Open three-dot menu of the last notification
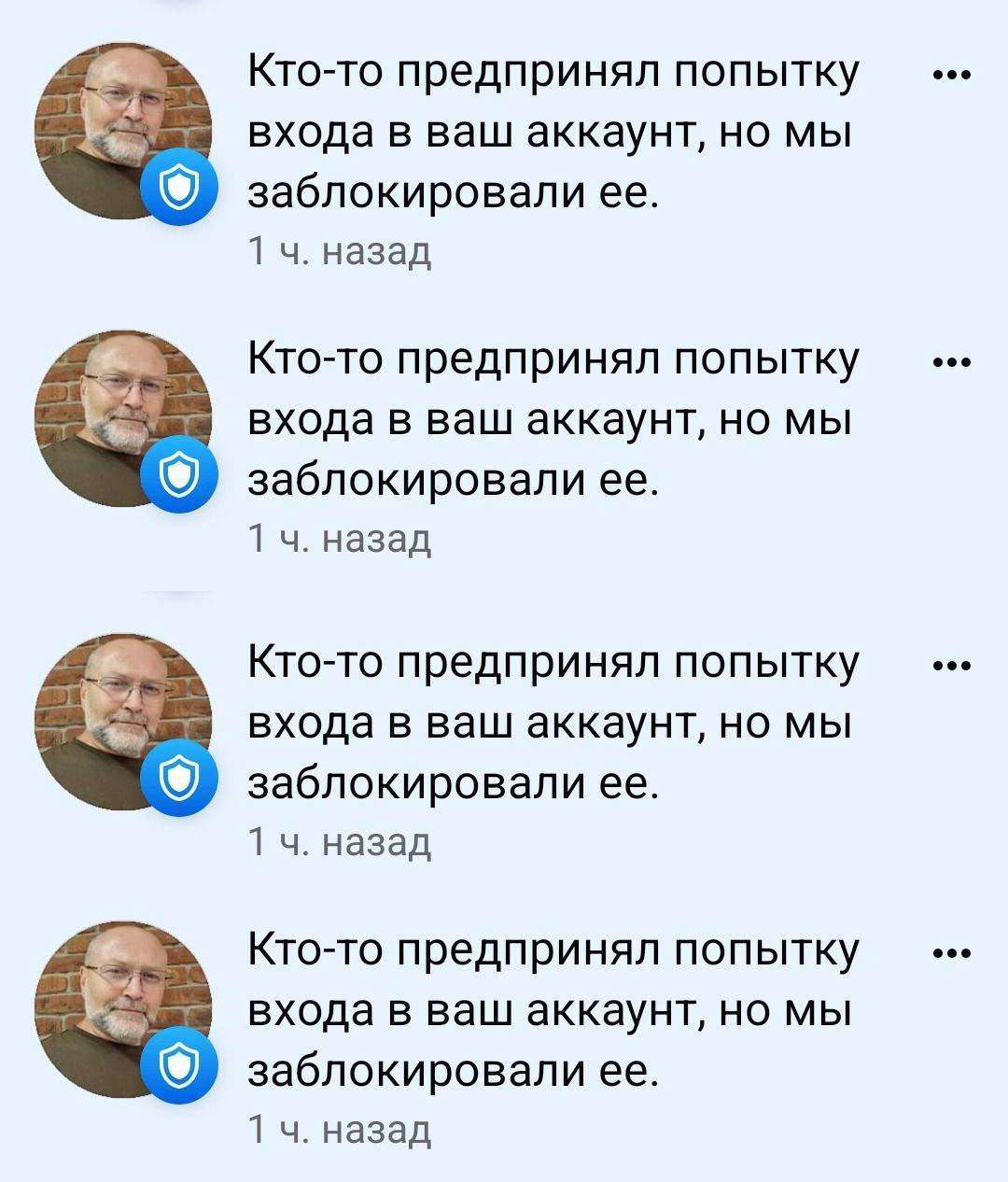The width and height of the screenshot is (1008, 1182). (953, 954)
